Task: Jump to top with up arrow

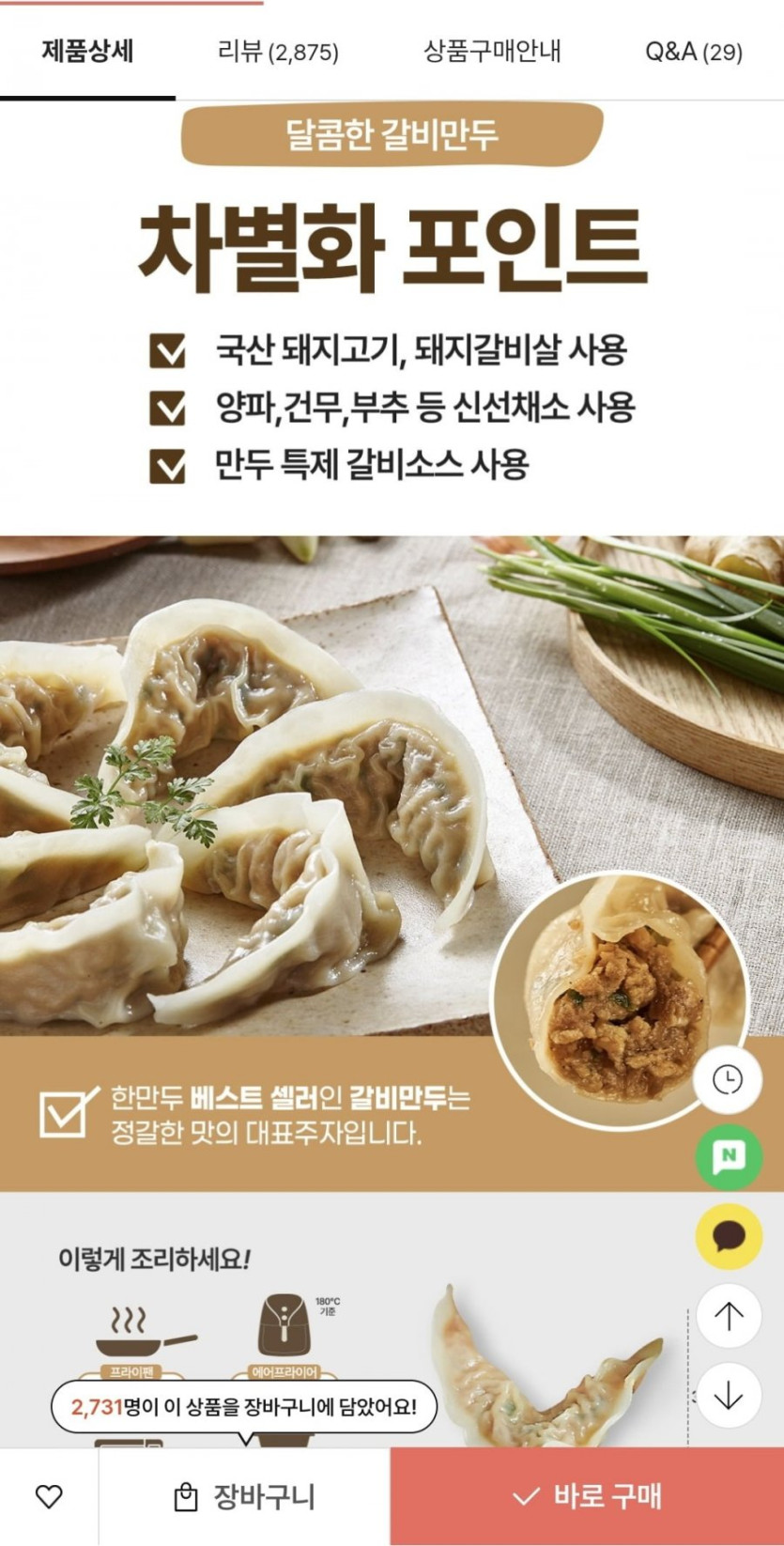Action: [728, 1317]
